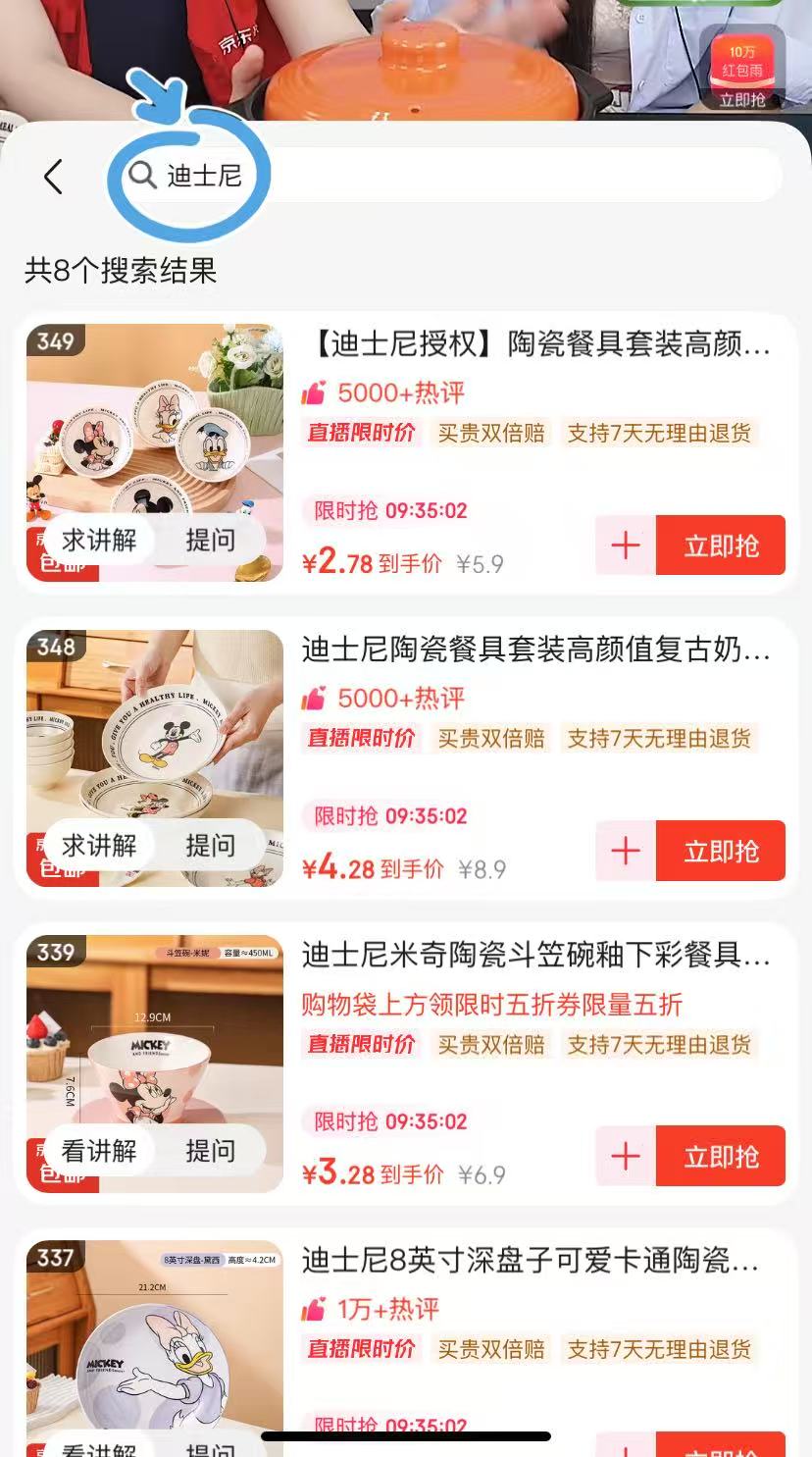Click 提问 on the third product

pyautogui.click(x=212, y=1150)
